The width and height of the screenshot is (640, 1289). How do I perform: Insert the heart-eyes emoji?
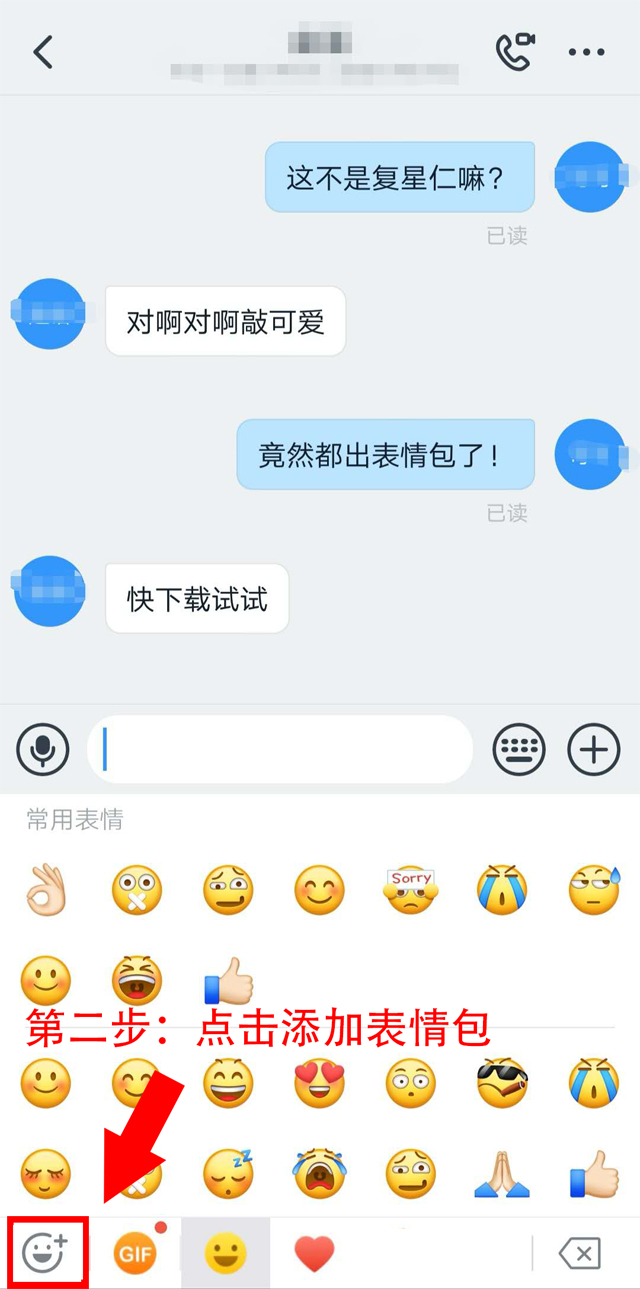[319, 1083]
